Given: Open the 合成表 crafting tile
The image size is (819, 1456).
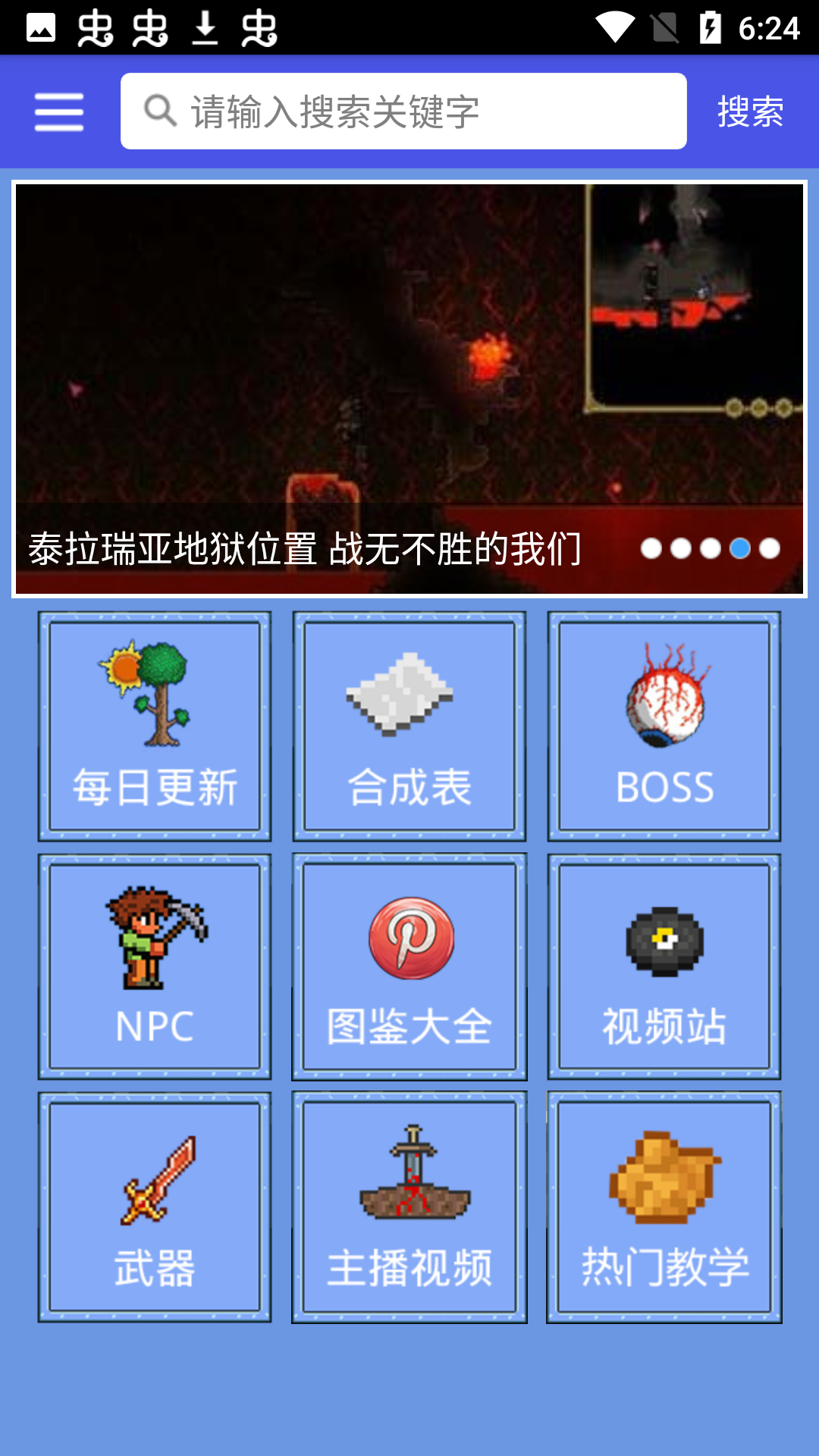Looking at the screenshot, I should pyautogui.click(x=409, y=726).
